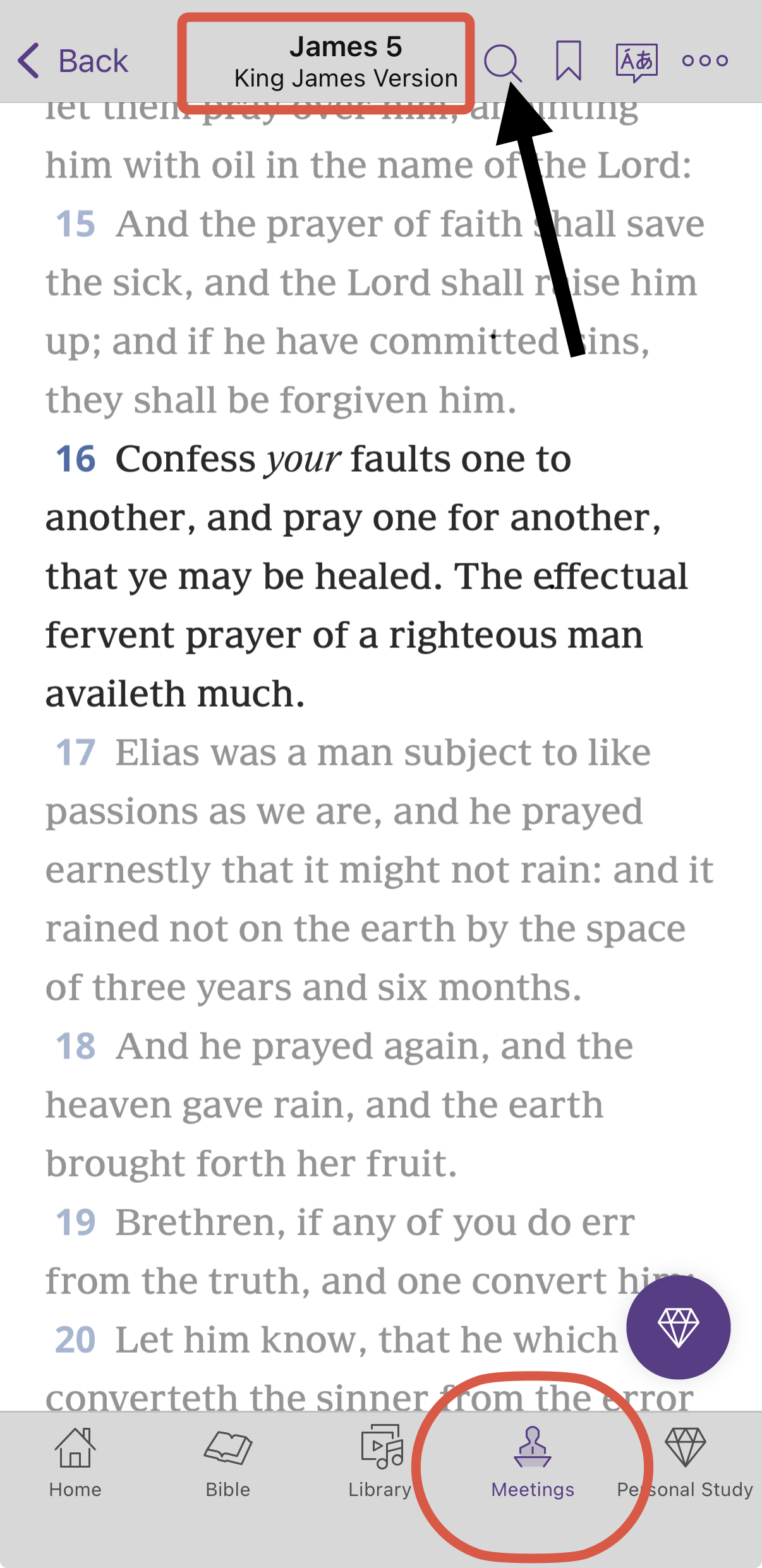Viewport: 762px width, 1568px height.
Task: Switch to the Bible tab
Action: pyautogui.click(x=228, y=1462)
